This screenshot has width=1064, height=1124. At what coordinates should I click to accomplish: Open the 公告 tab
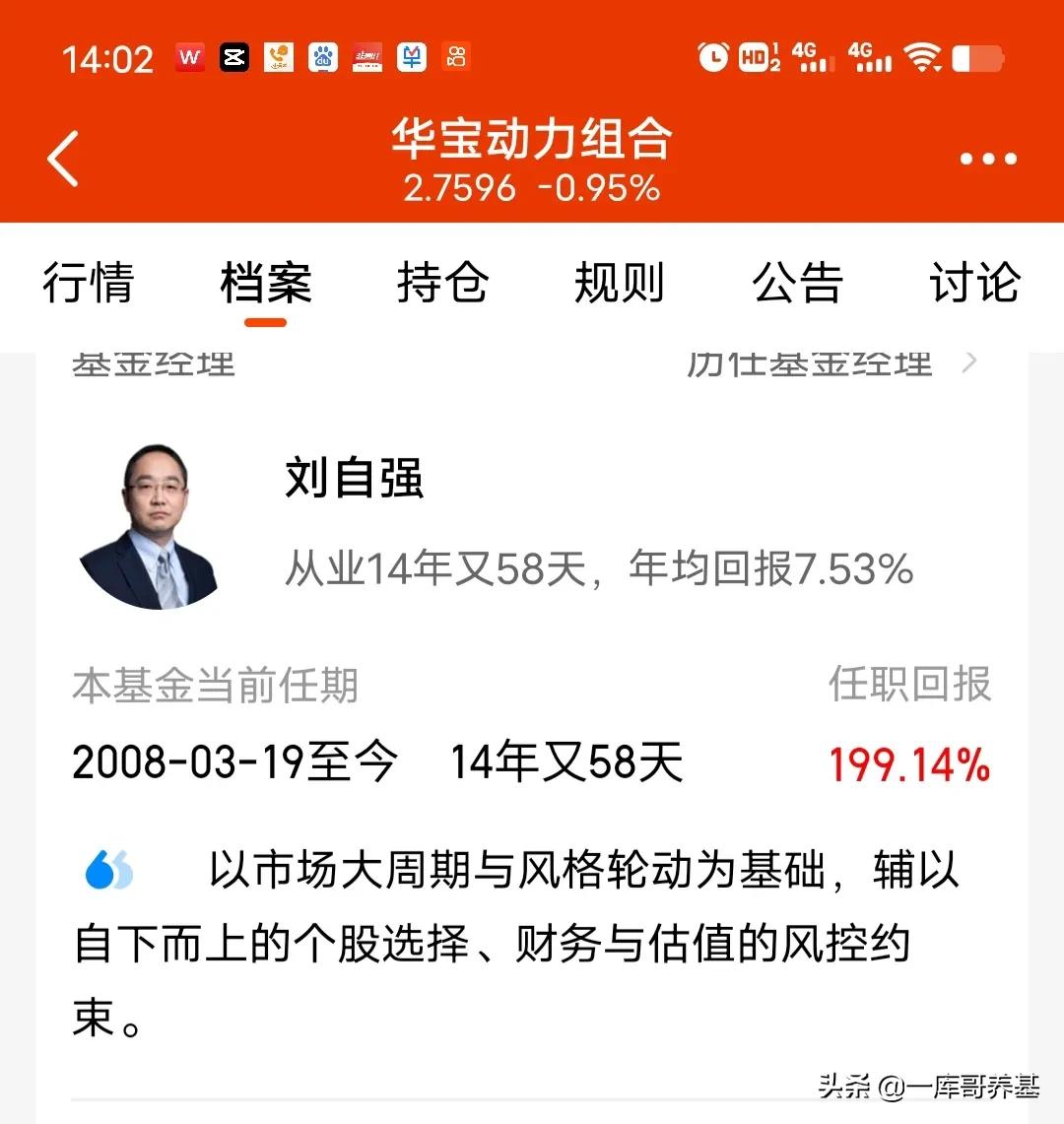point(799,285)
